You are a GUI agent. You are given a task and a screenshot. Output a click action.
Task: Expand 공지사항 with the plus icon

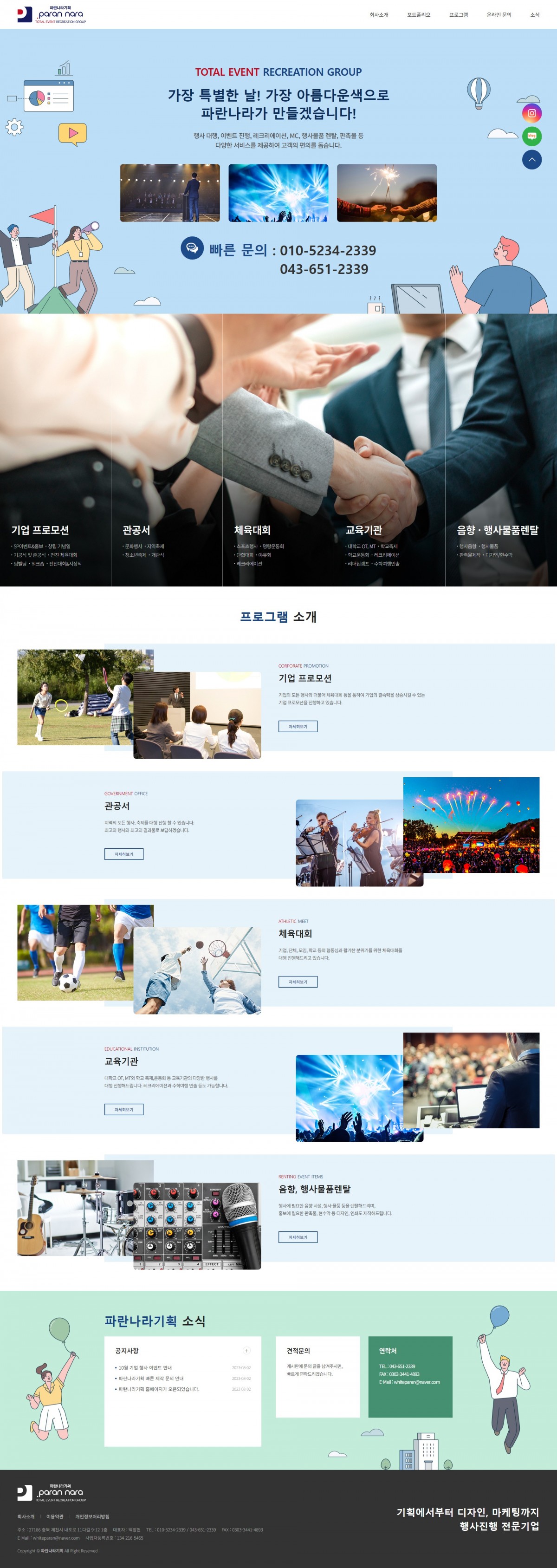(x=246, y=1351)
